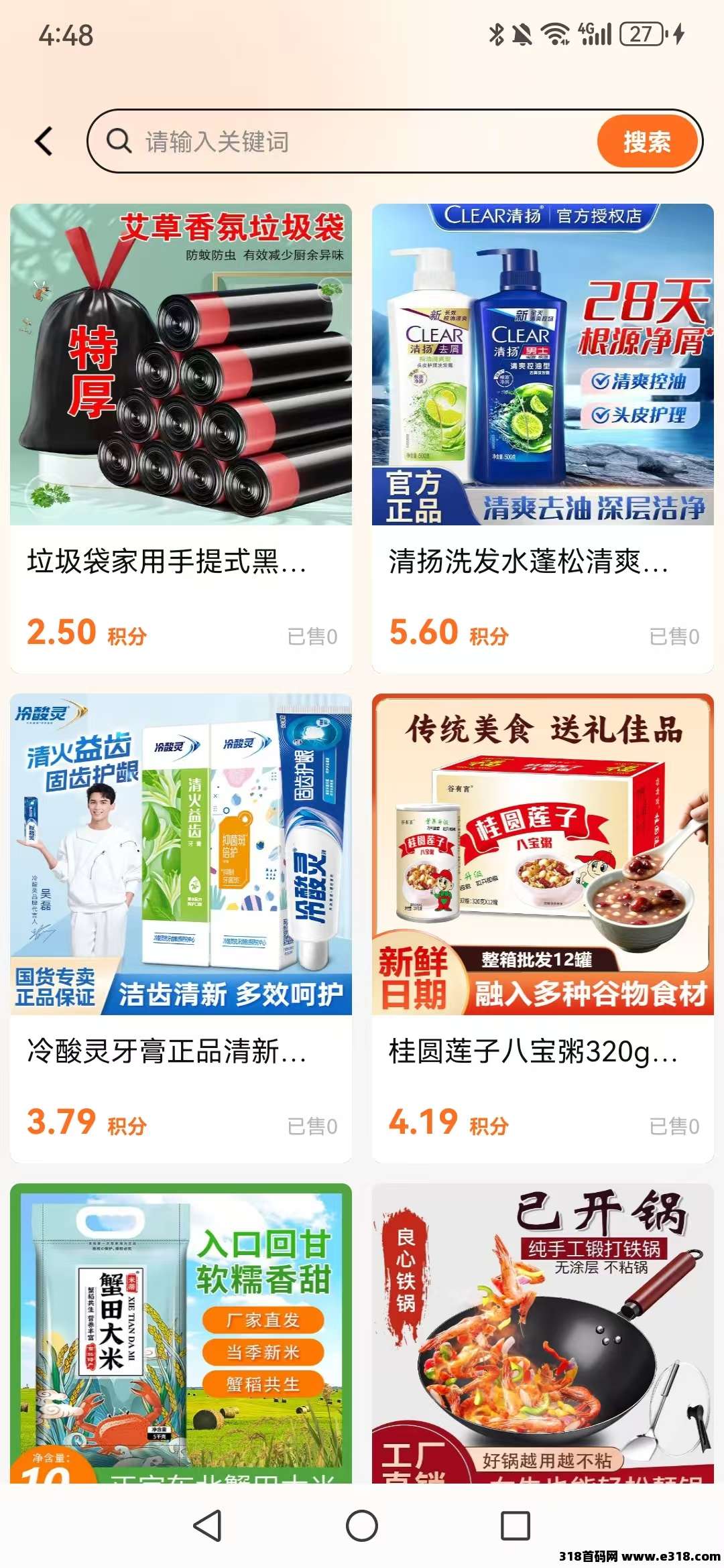Tap the orange 搜索 button
Viewport: 724px width, 1568px height.
tap(647, 141)
